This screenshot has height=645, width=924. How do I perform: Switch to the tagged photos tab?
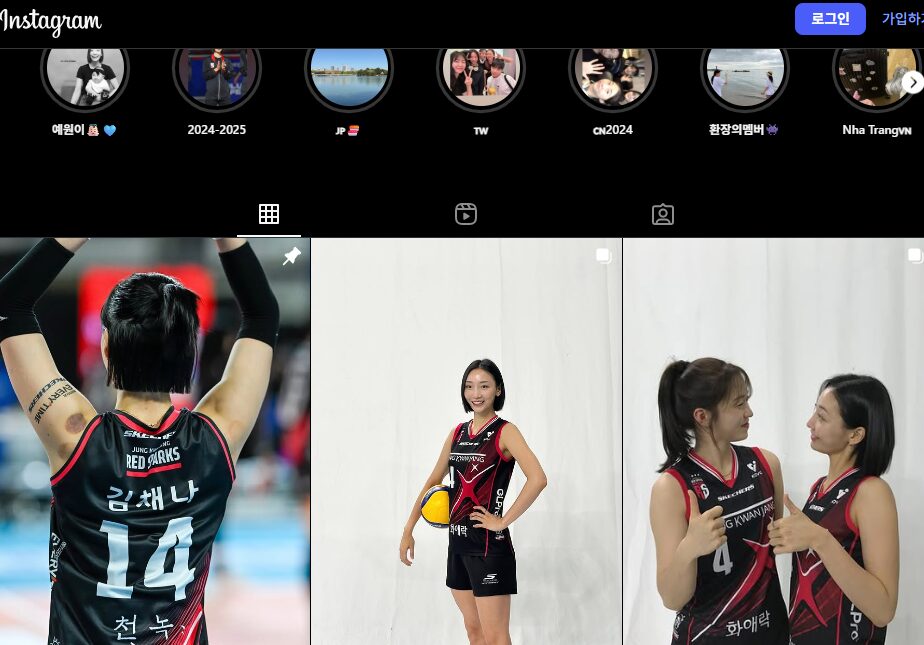tap(662, 214)
